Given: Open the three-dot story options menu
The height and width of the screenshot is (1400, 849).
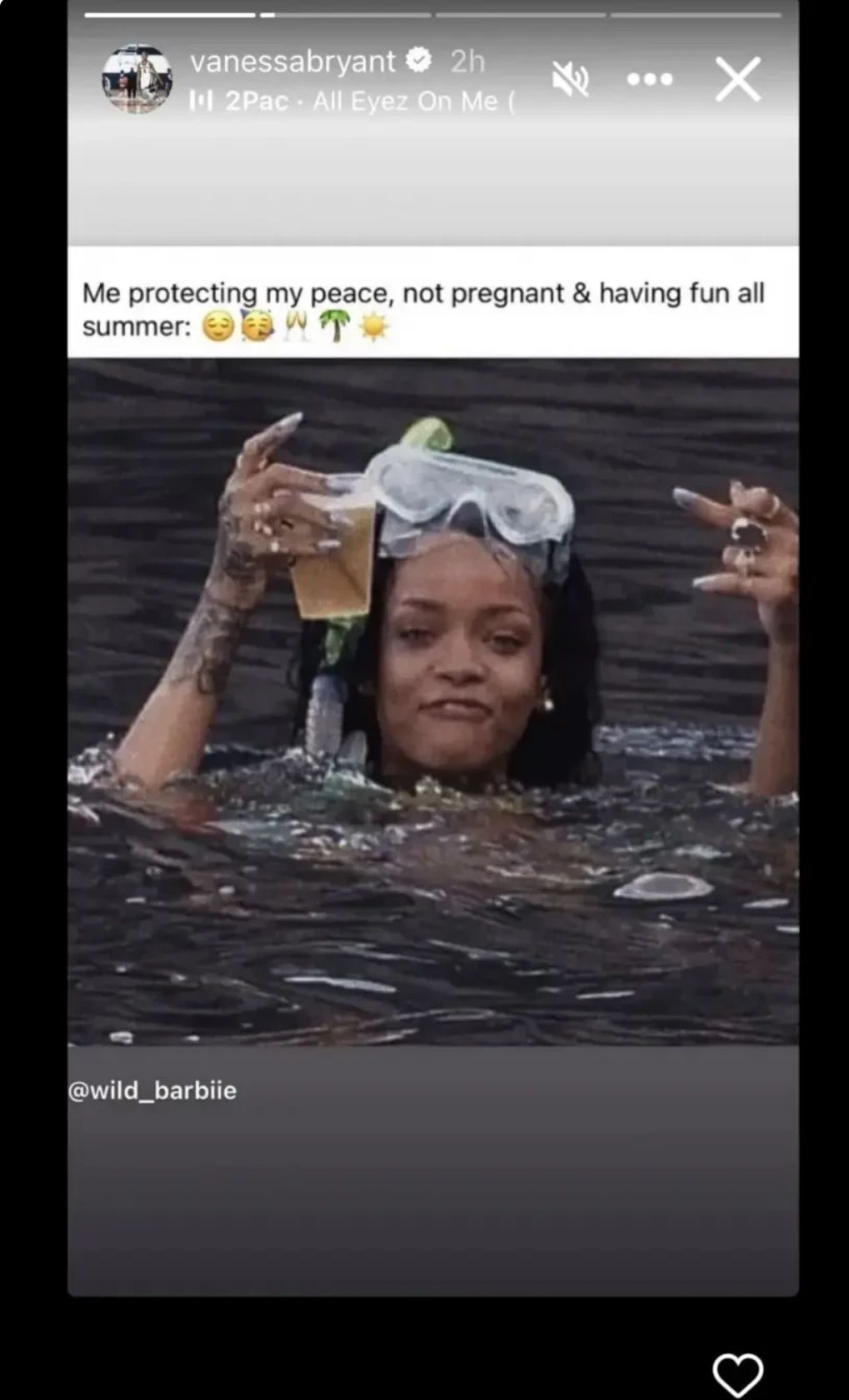Looking at the screenshot, I should (x=650, y=80).
